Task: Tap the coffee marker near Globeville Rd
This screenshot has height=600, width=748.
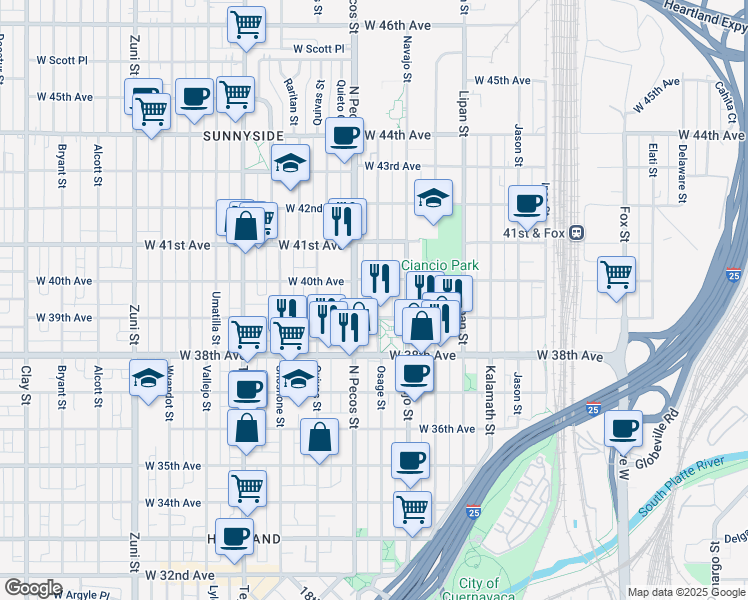Action: click(x=623, y=433)
